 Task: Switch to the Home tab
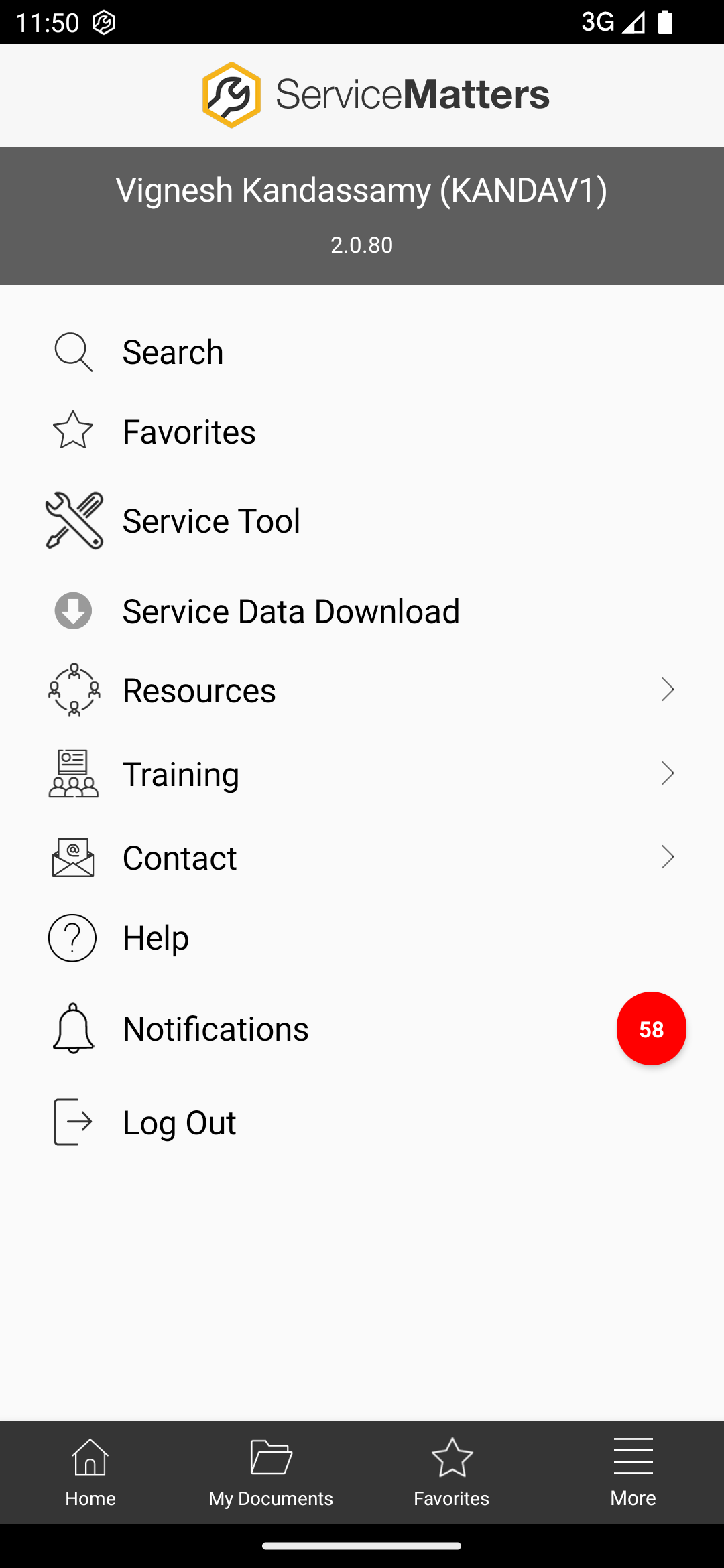pyautogui.click(x=90, y=1472)
